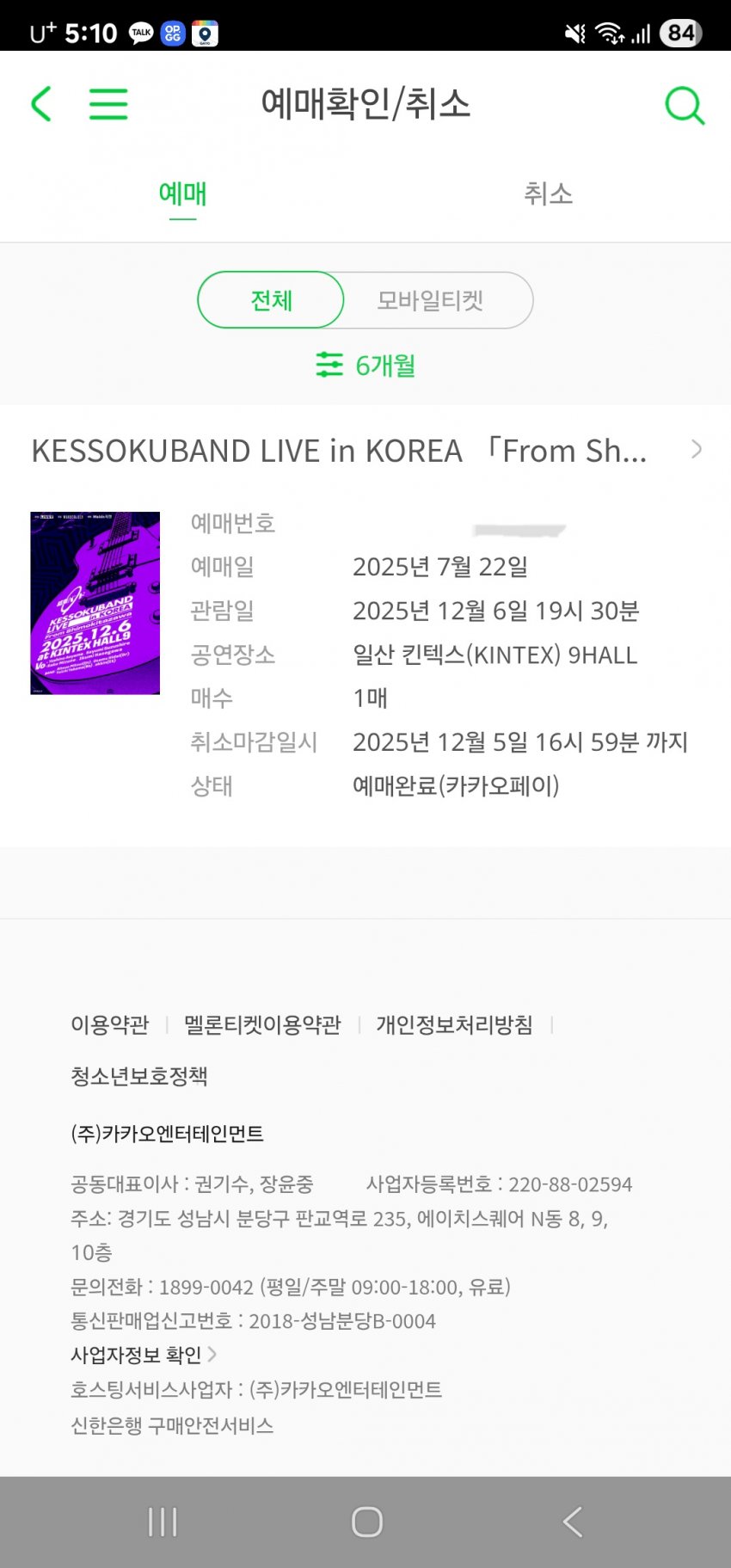Choose the 전체 filter
Screen dimensions: 731x1568
(x=271, y=300)
